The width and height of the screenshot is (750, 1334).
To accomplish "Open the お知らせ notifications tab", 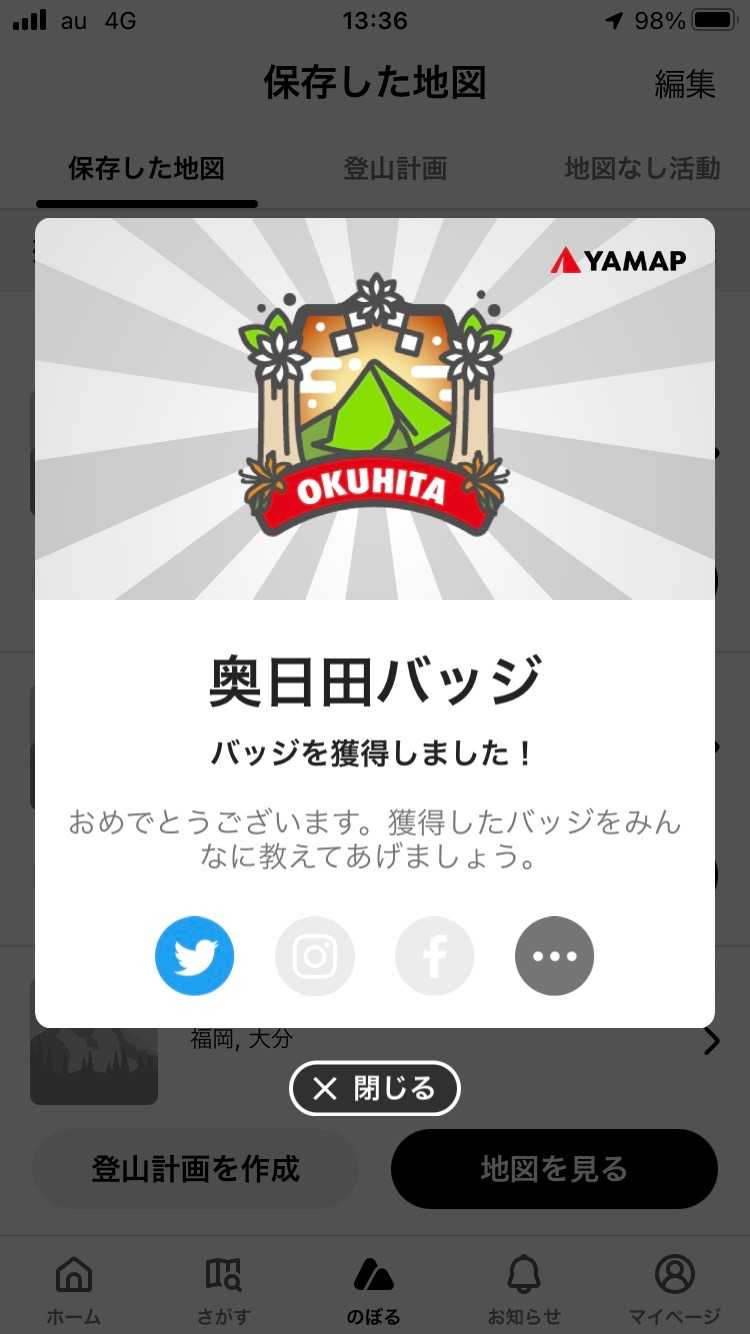I will click(x=524, y=1289).
